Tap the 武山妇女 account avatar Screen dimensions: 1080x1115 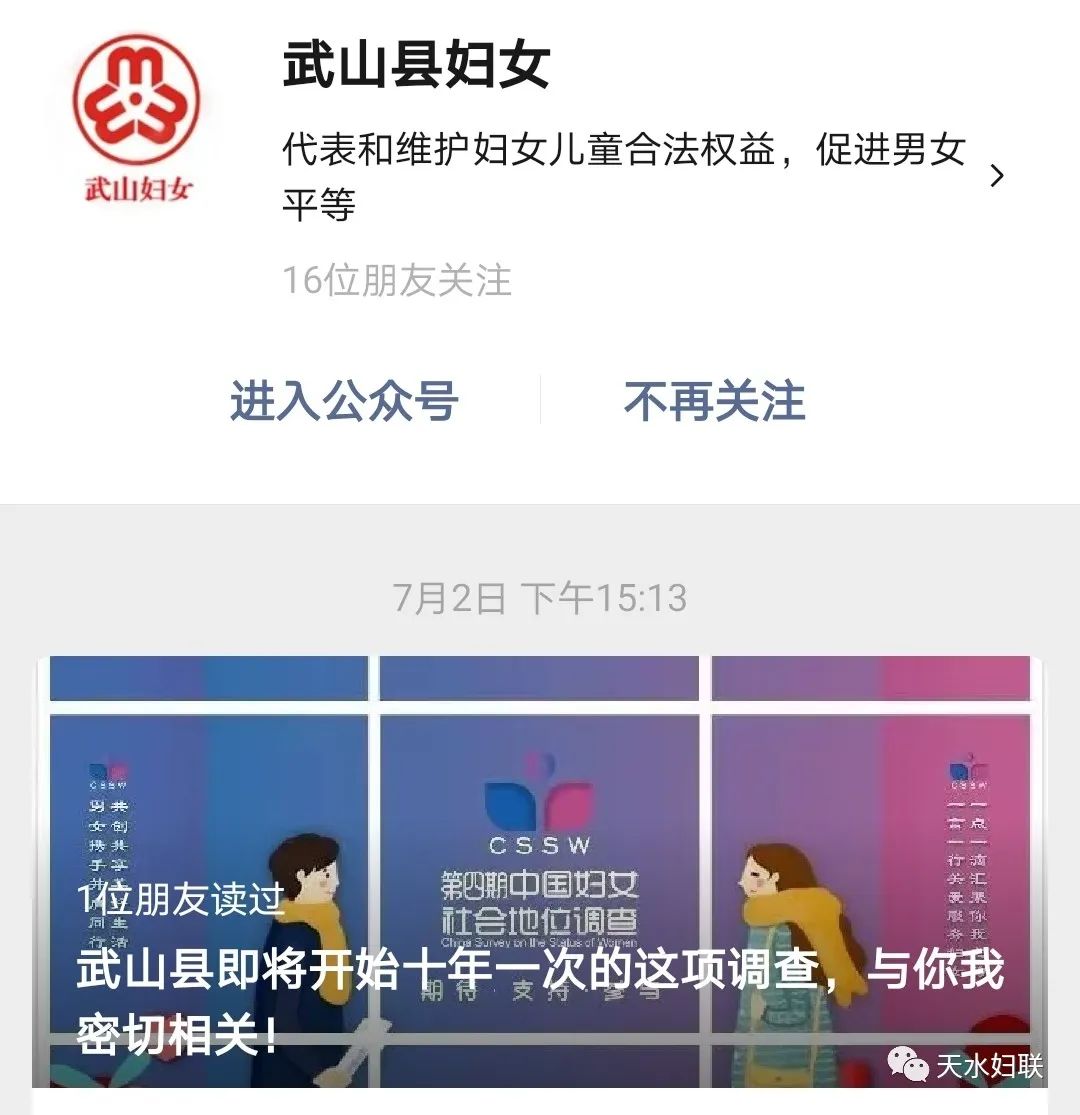(x=137, y=118)
